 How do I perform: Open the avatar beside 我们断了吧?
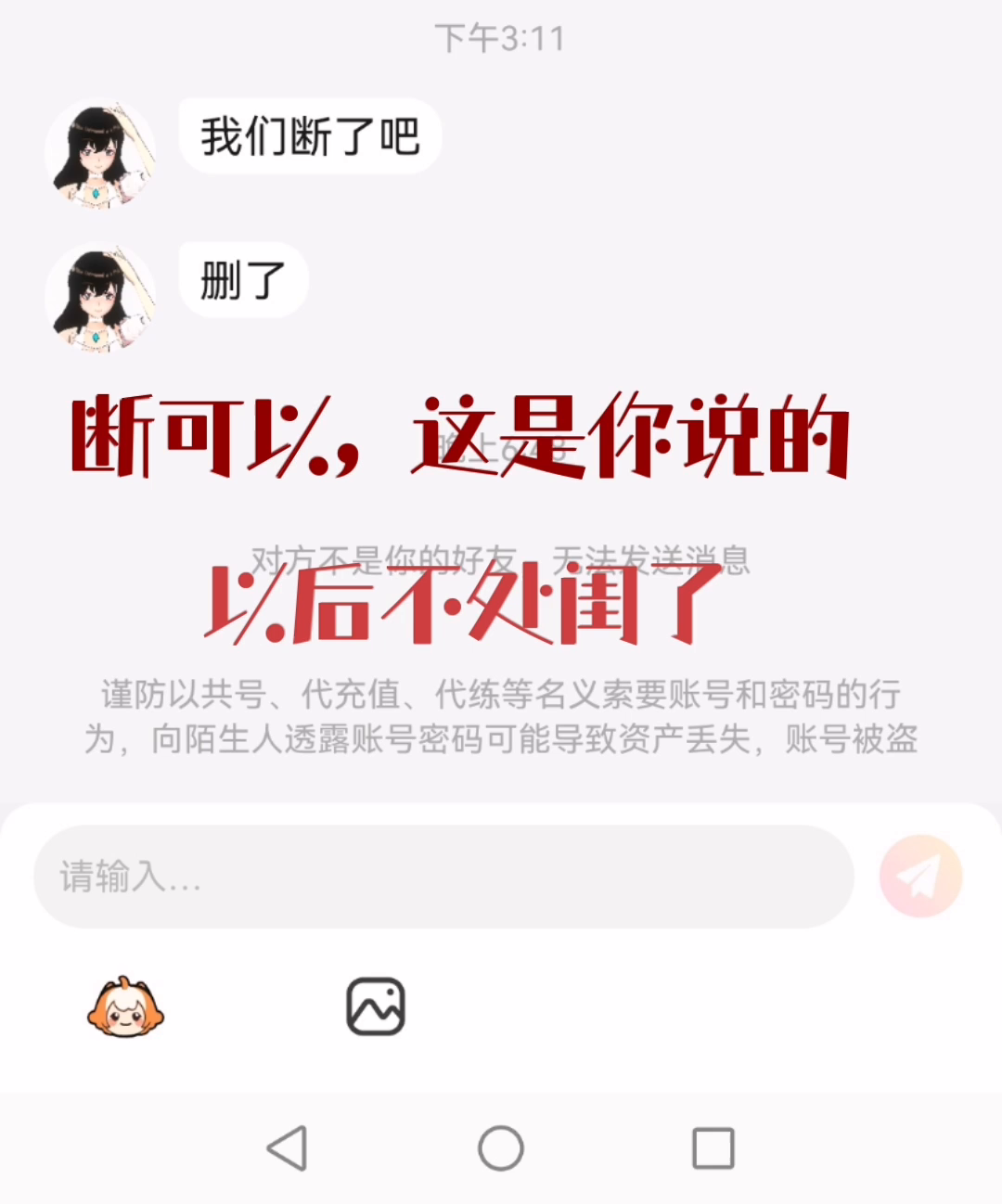tap(99, 154)
